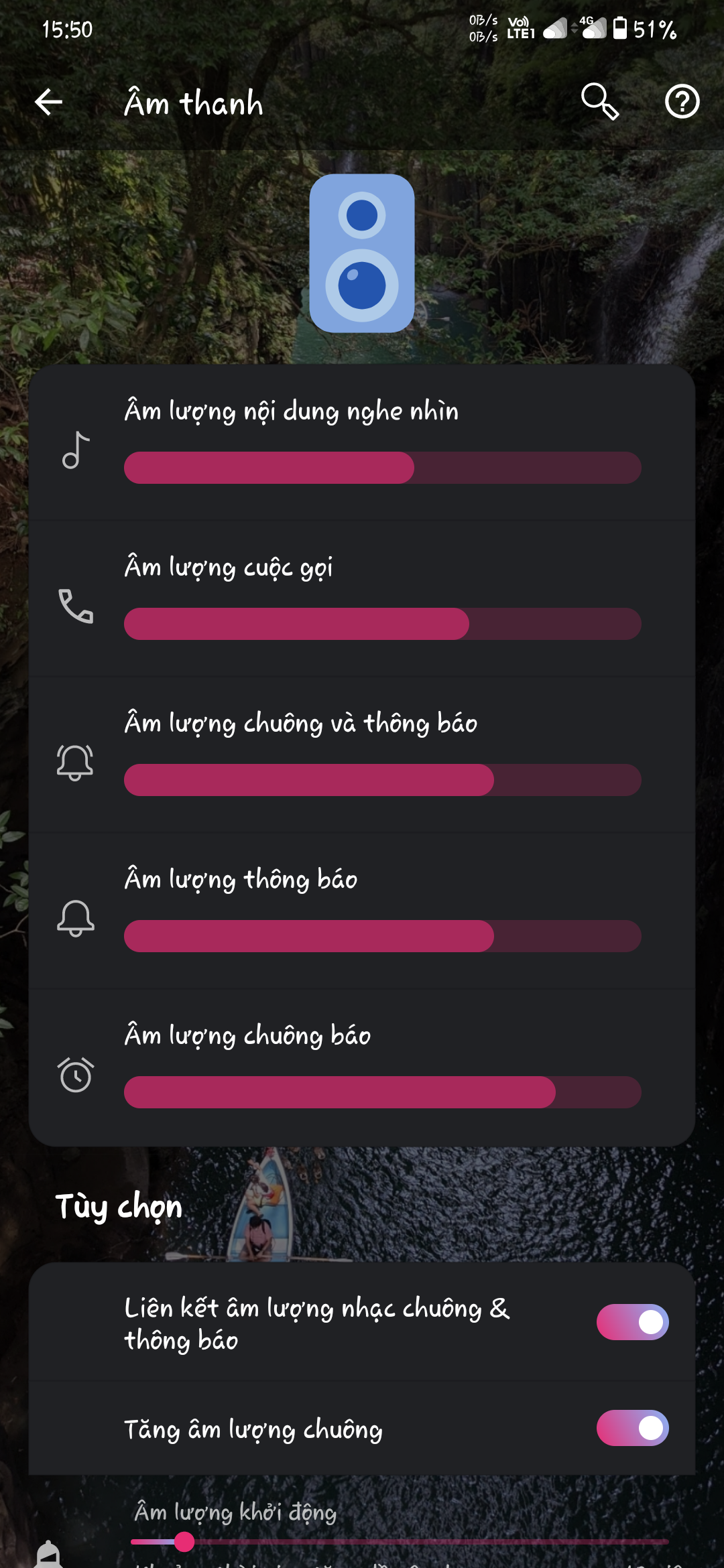This screenshot has height=1568, width=724.
Task: Toggle Liên kết âm lượng nhạc chuông & thông báo
Action: (x=632, y=1322)
